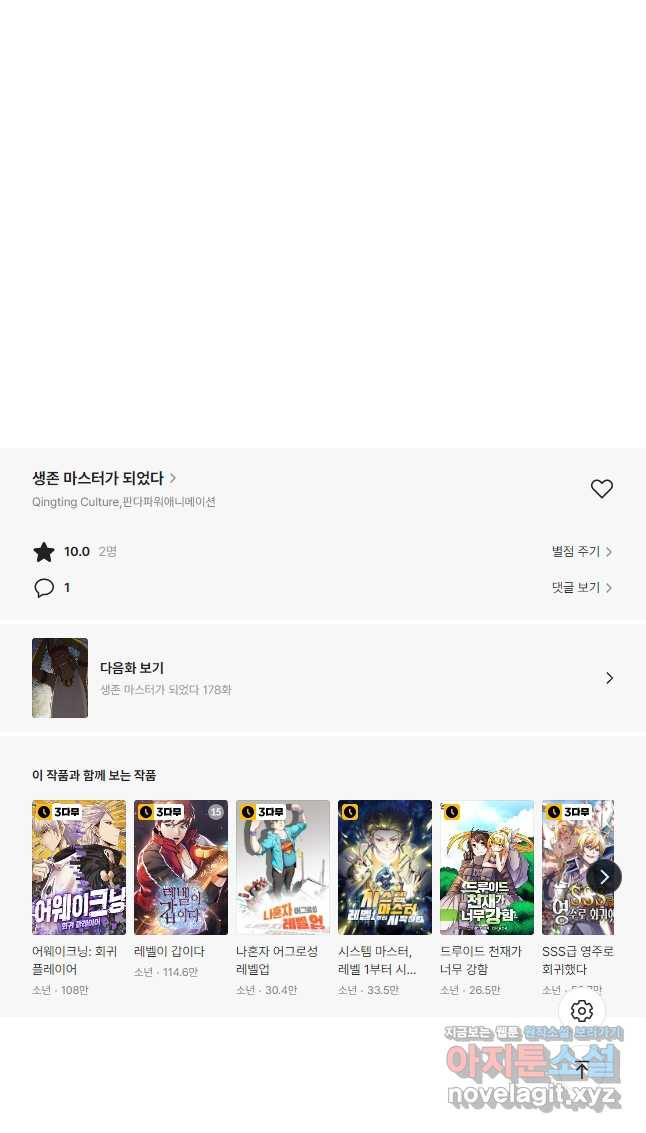
Task: Open 별점 주기 to rate
Action: point(581,552)
